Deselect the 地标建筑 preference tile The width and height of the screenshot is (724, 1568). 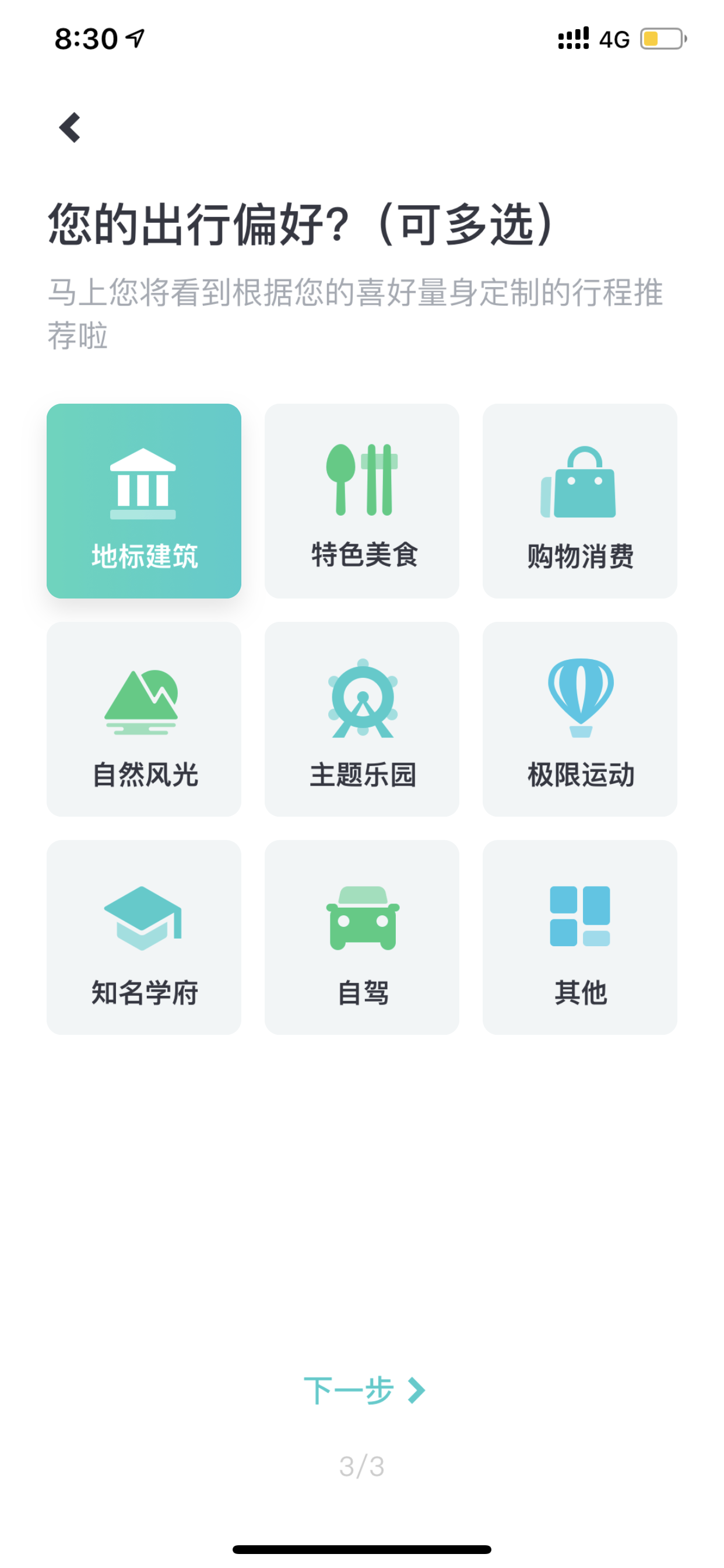(143, 501)
